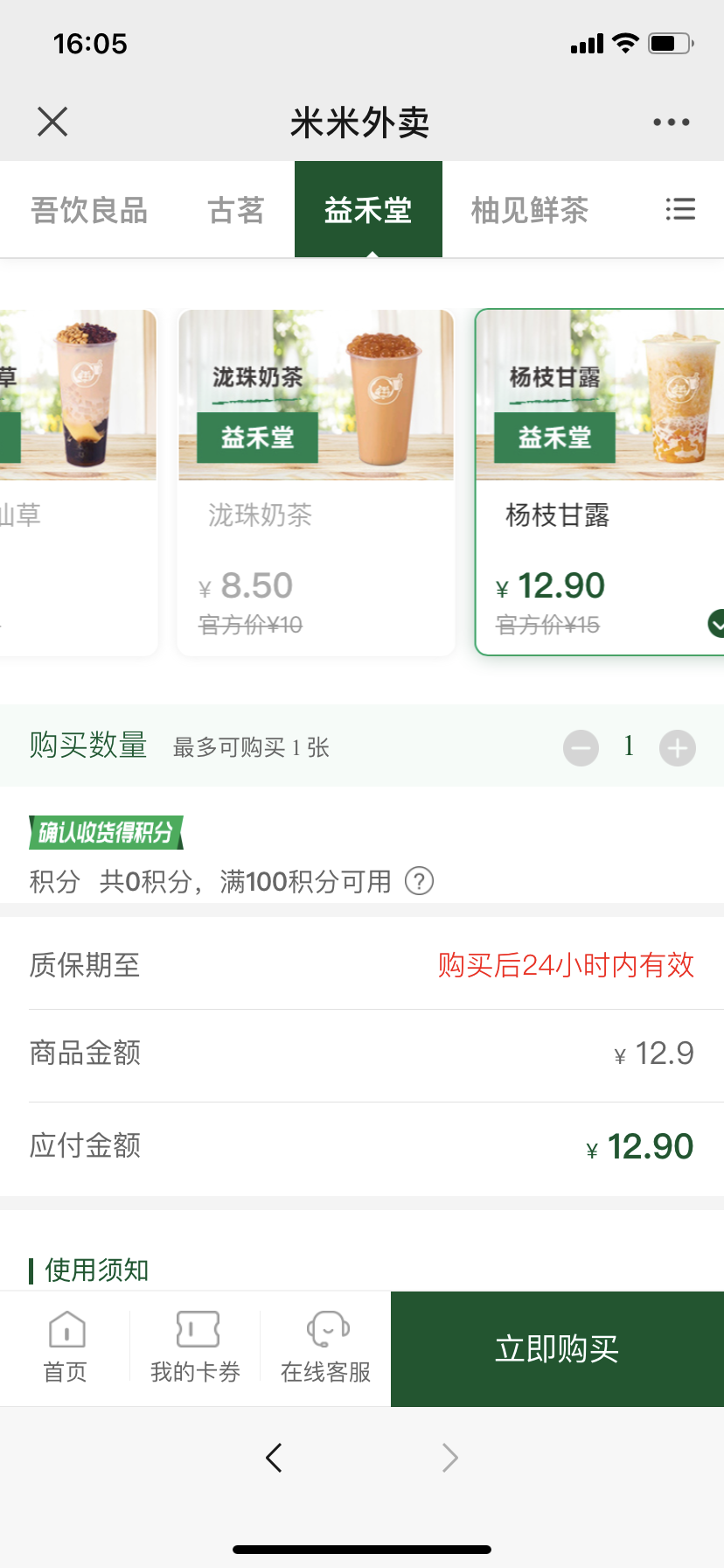Open the full brand list icon
The image size is (724, 1568).
tap(680, 209)
